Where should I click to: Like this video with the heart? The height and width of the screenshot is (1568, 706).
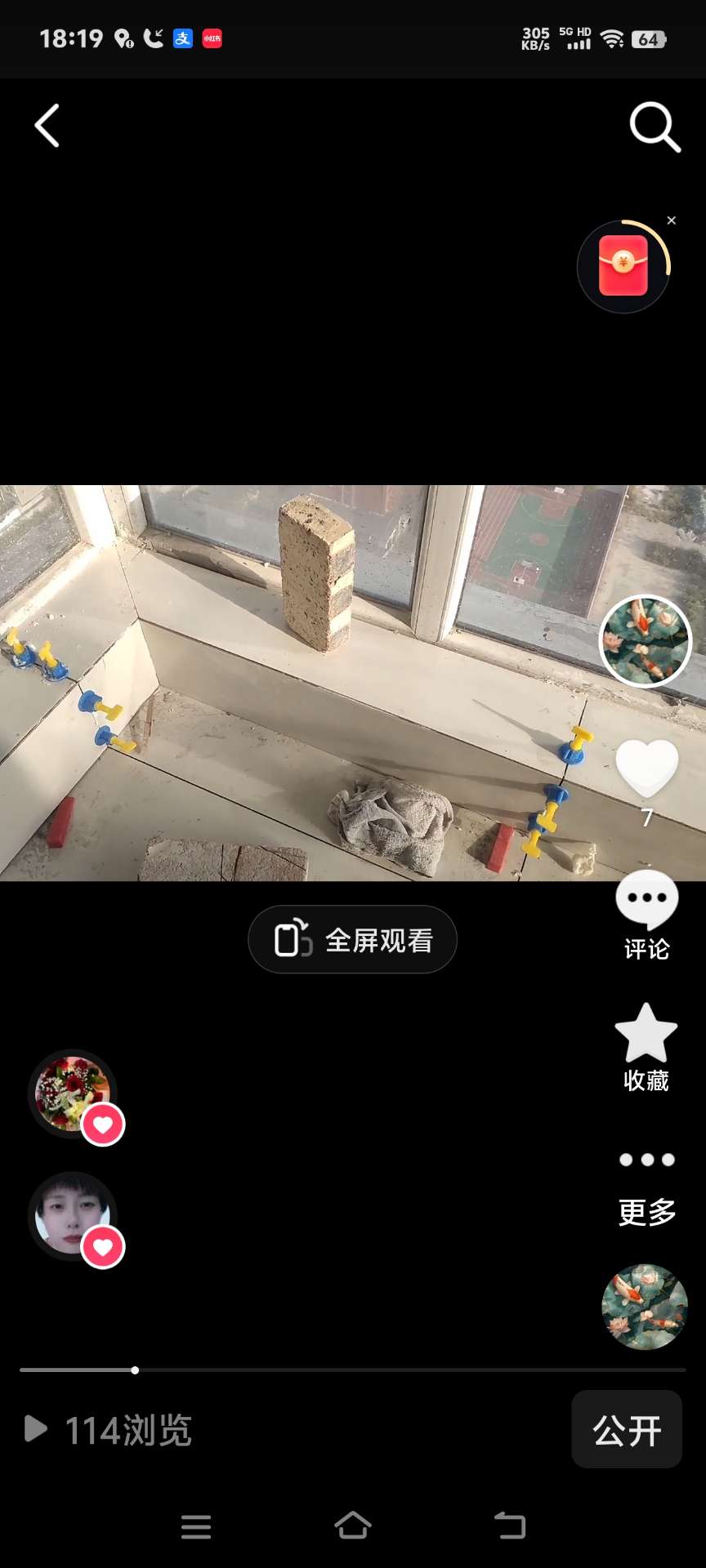point(646,769)
